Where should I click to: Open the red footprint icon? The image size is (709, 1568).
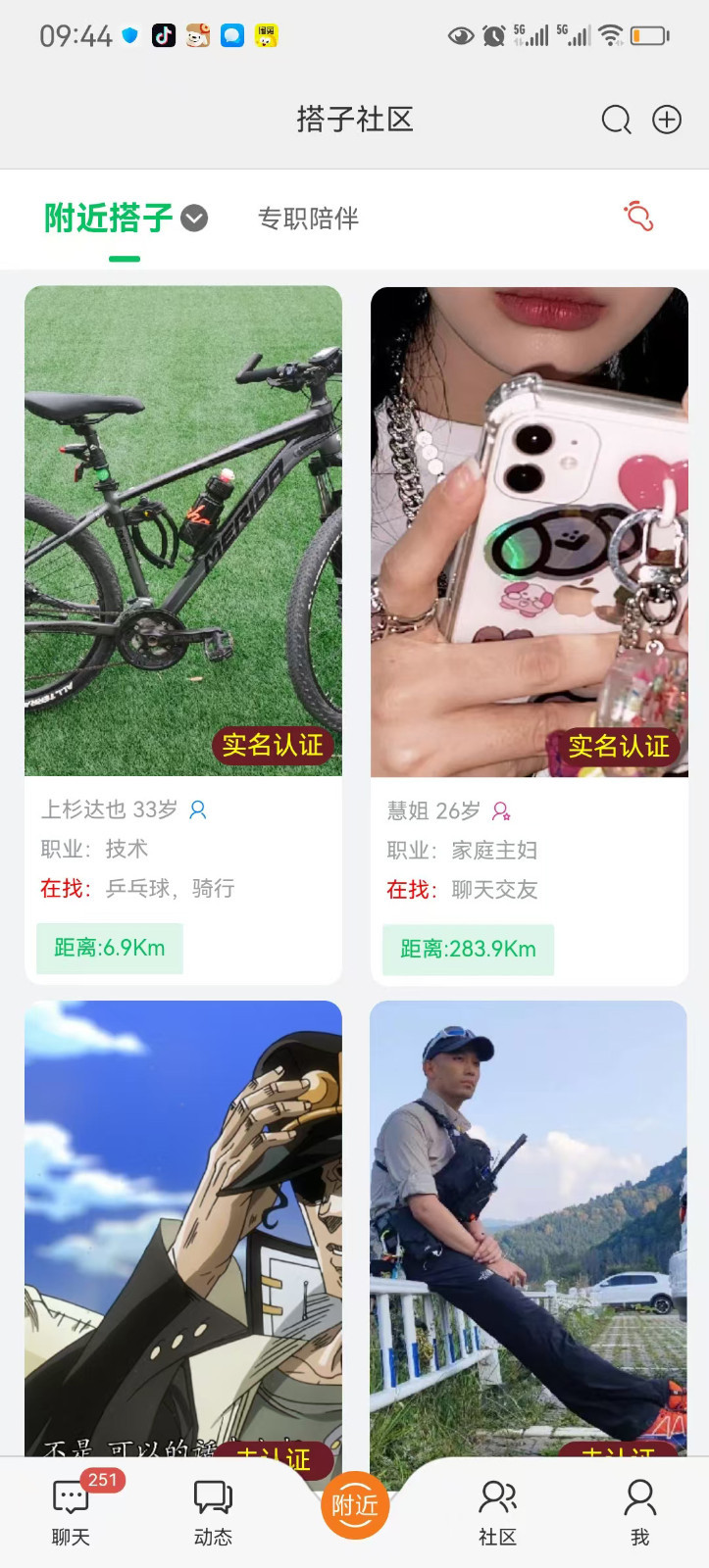click(x=638, y=216)
